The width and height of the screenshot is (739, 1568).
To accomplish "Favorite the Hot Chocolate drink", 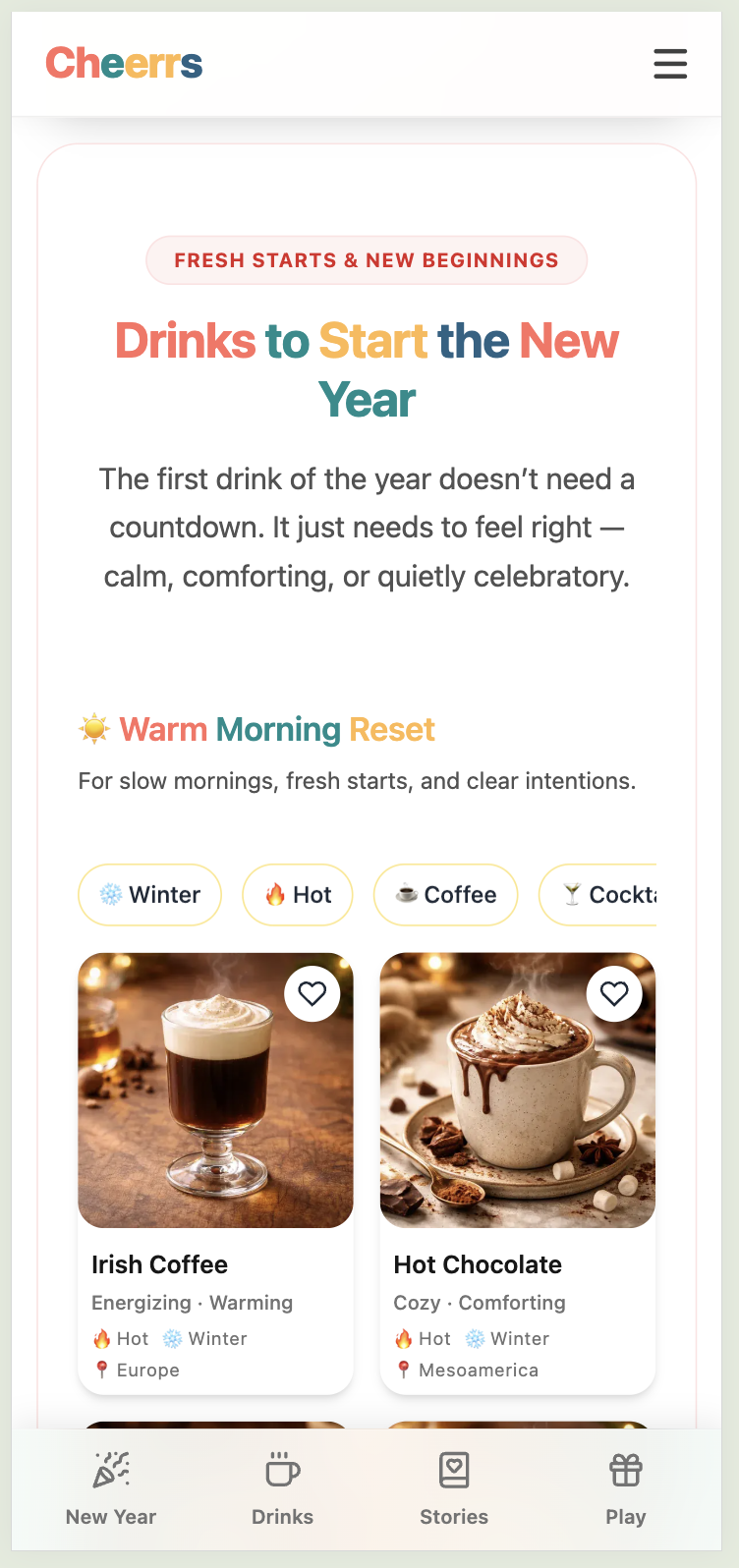I will coord(614,994).
